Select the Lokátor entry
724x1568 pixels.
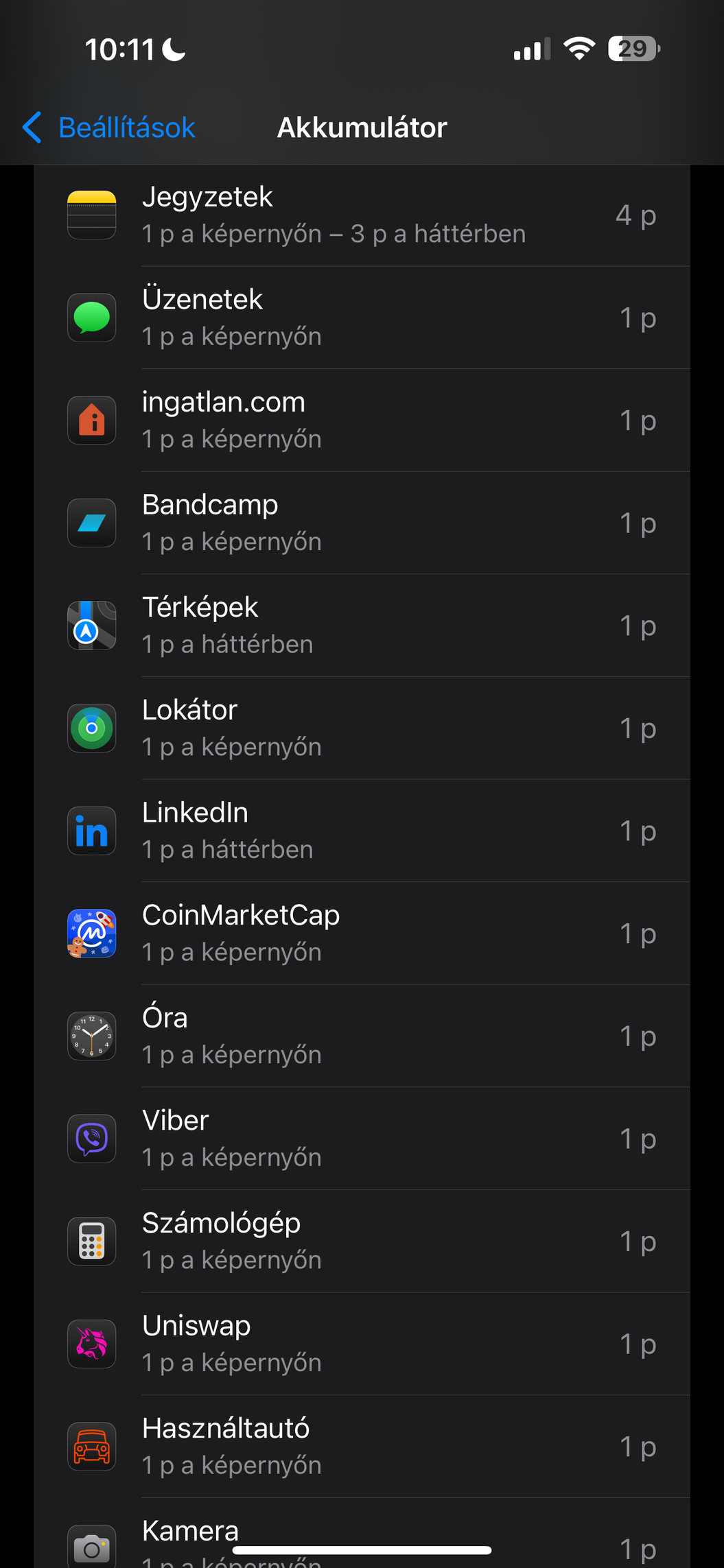[x=362, y=728]
